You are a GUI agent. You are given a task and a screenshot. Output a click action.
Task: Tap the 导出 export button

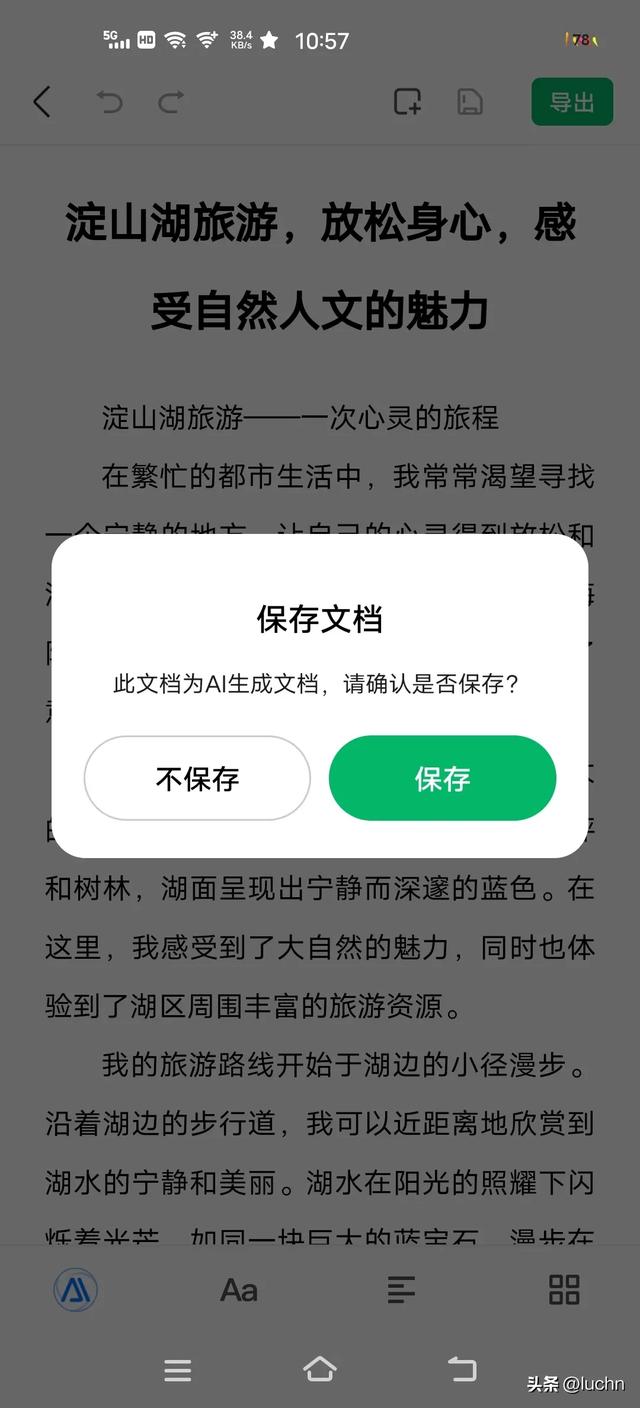pos(571,102)
